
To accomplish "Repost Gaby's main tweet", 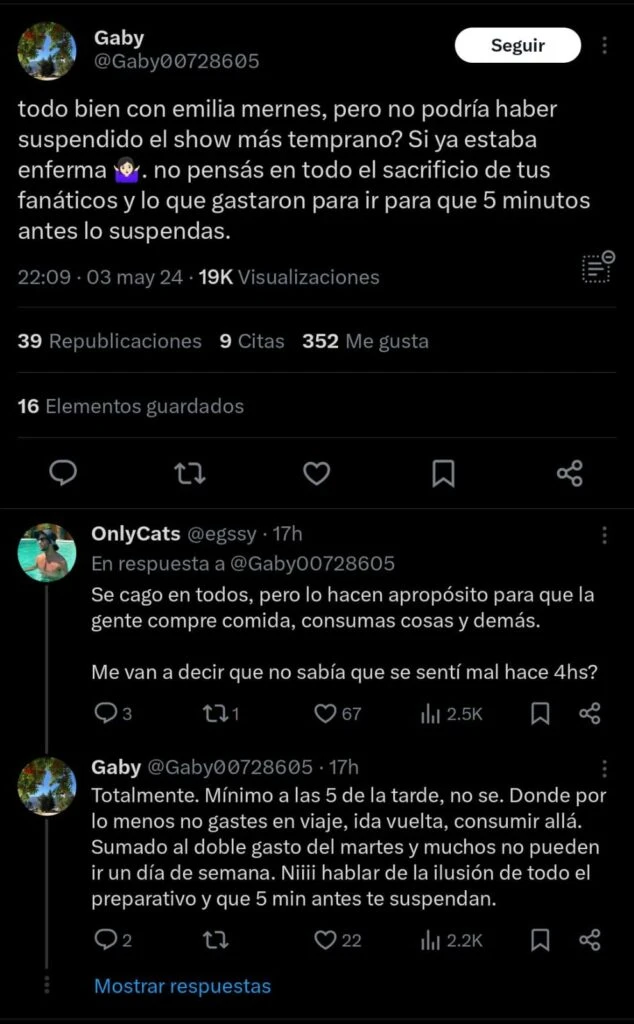I will pyautogui.click(x=190, y=473).
